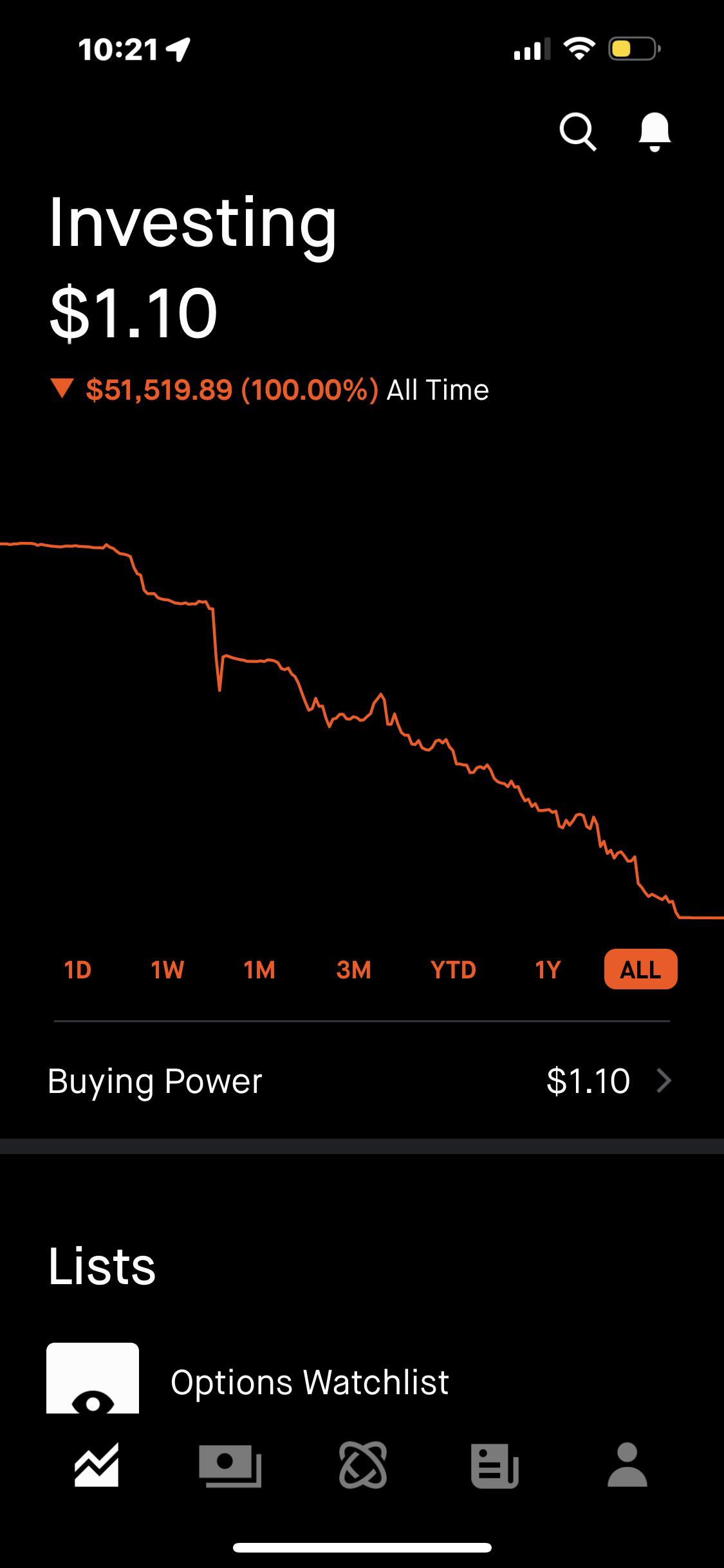Select the 3M time range

pos(353,969)
